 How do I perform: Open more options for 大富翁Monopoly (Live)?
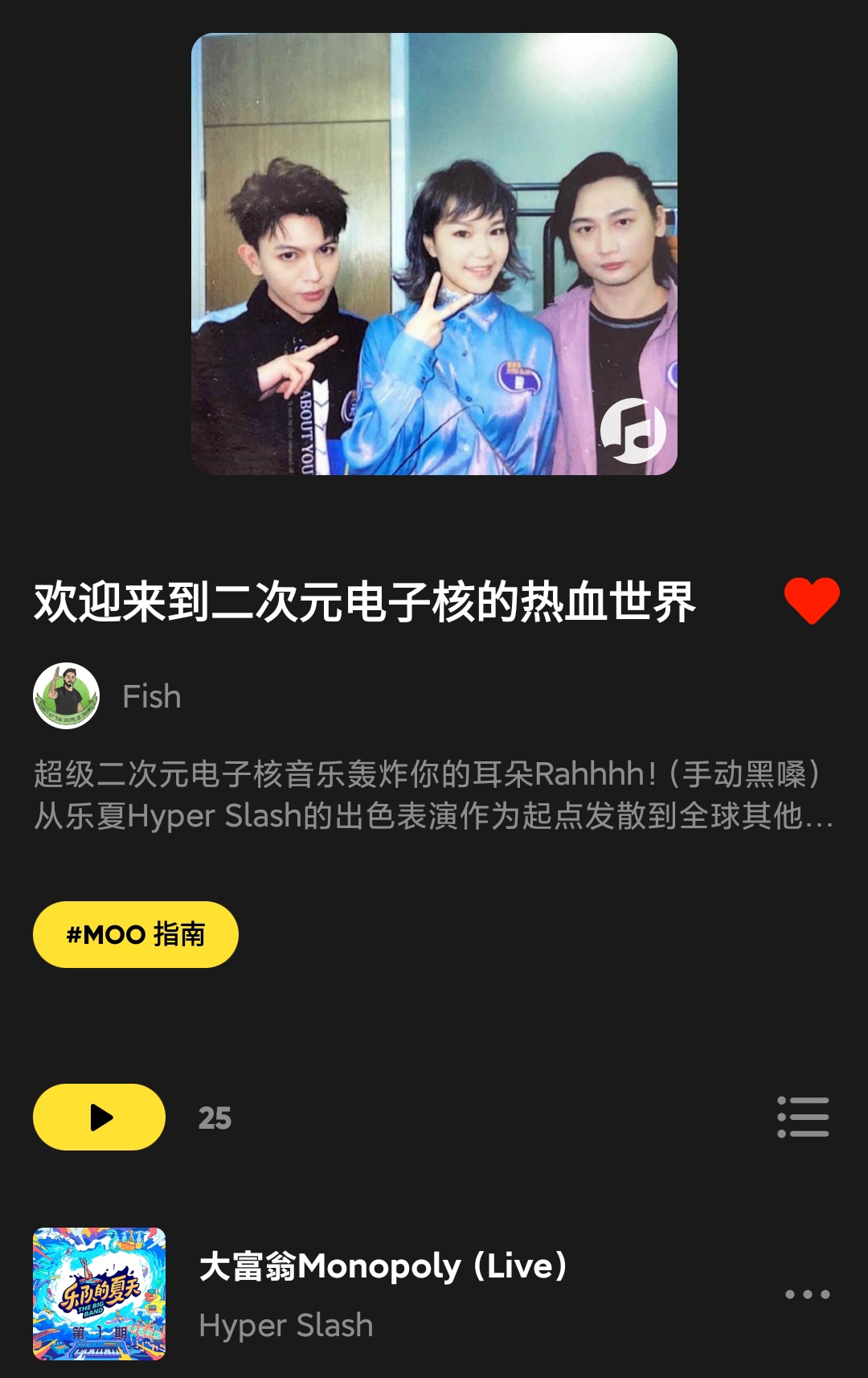[807, 1294]
